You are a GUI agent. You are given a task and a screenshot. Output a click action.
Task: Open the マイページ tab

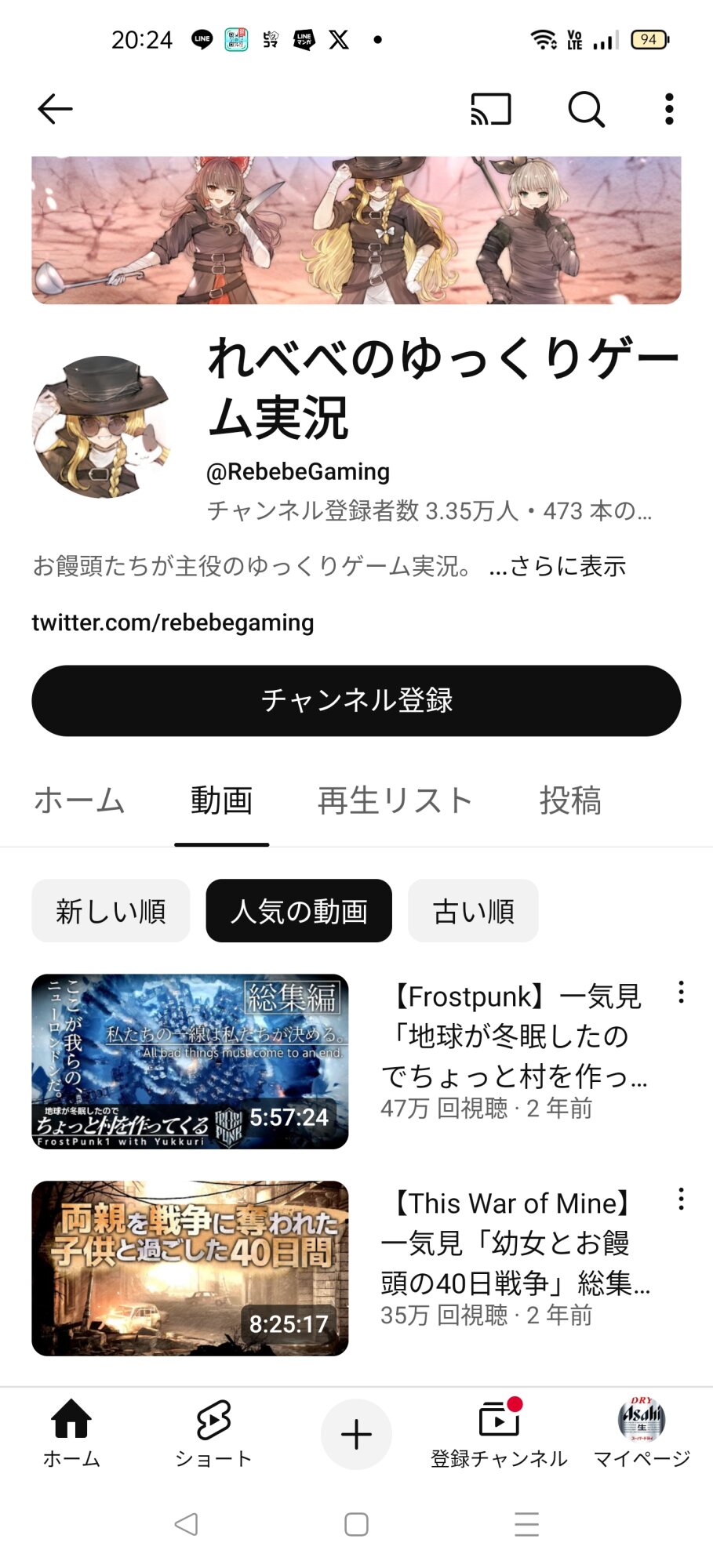click(642, 1435)
